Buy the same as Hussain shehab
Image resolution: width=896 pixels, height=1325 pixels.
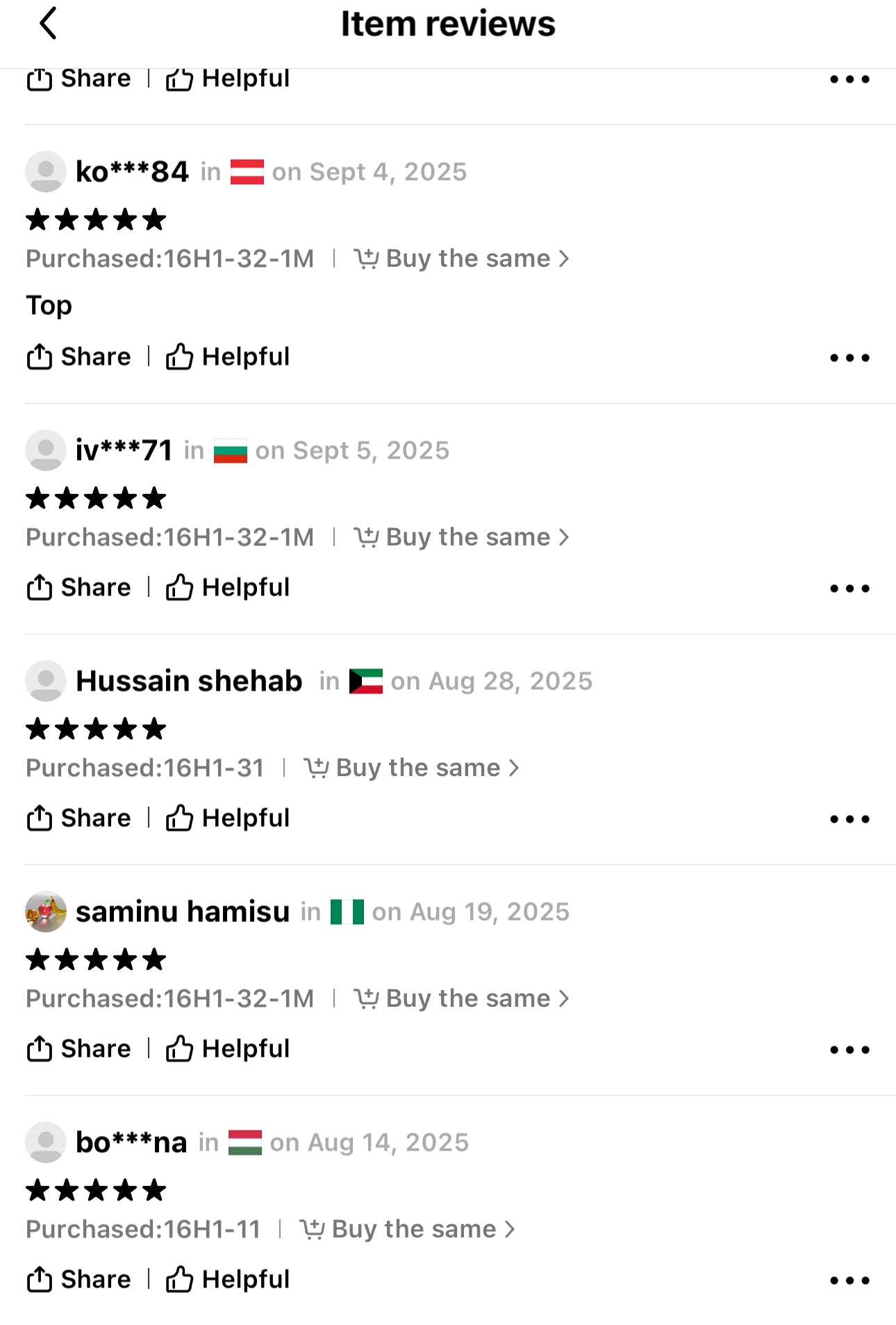pyautogui.click(x=411, y=768)
